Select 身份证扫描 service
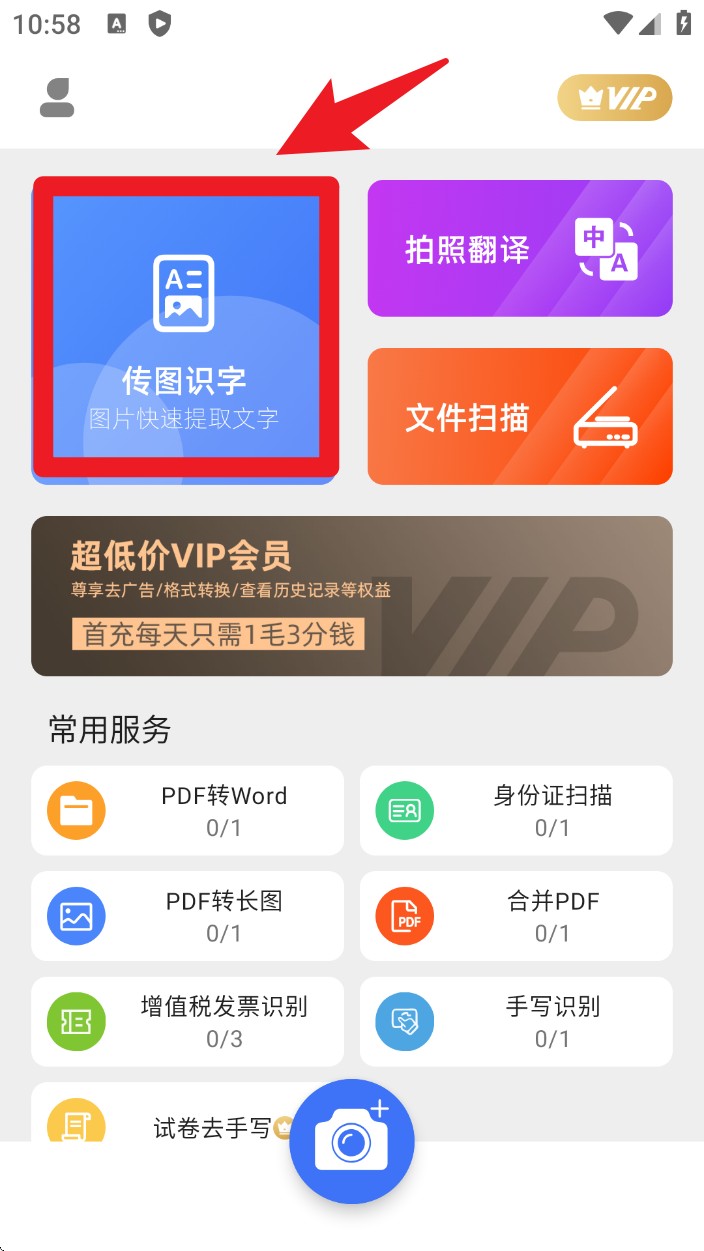The height and width of the screenshot is (1251, 704). coord(516,811)
